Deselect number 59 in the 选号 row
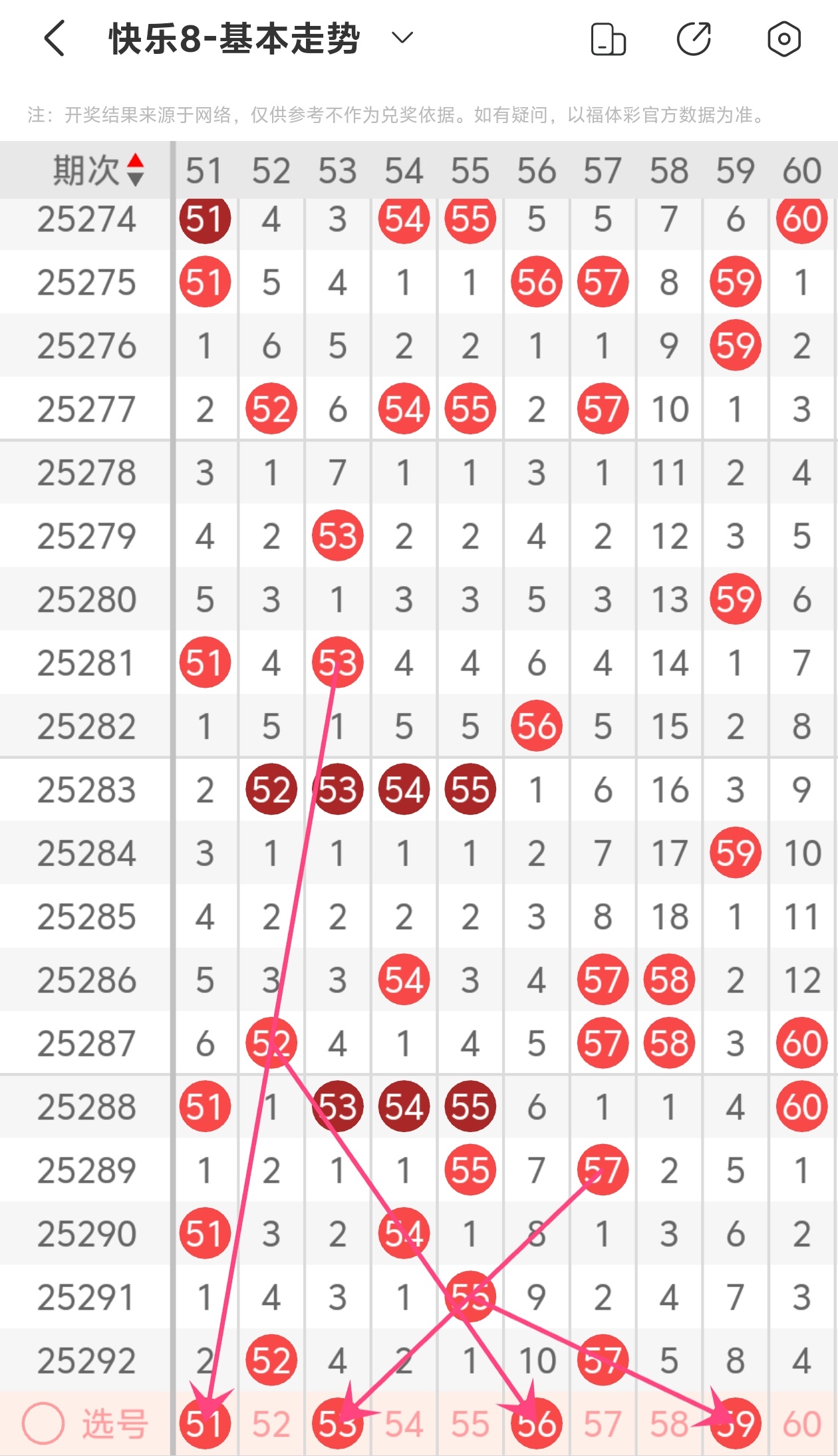 [x=735, y=1423]
